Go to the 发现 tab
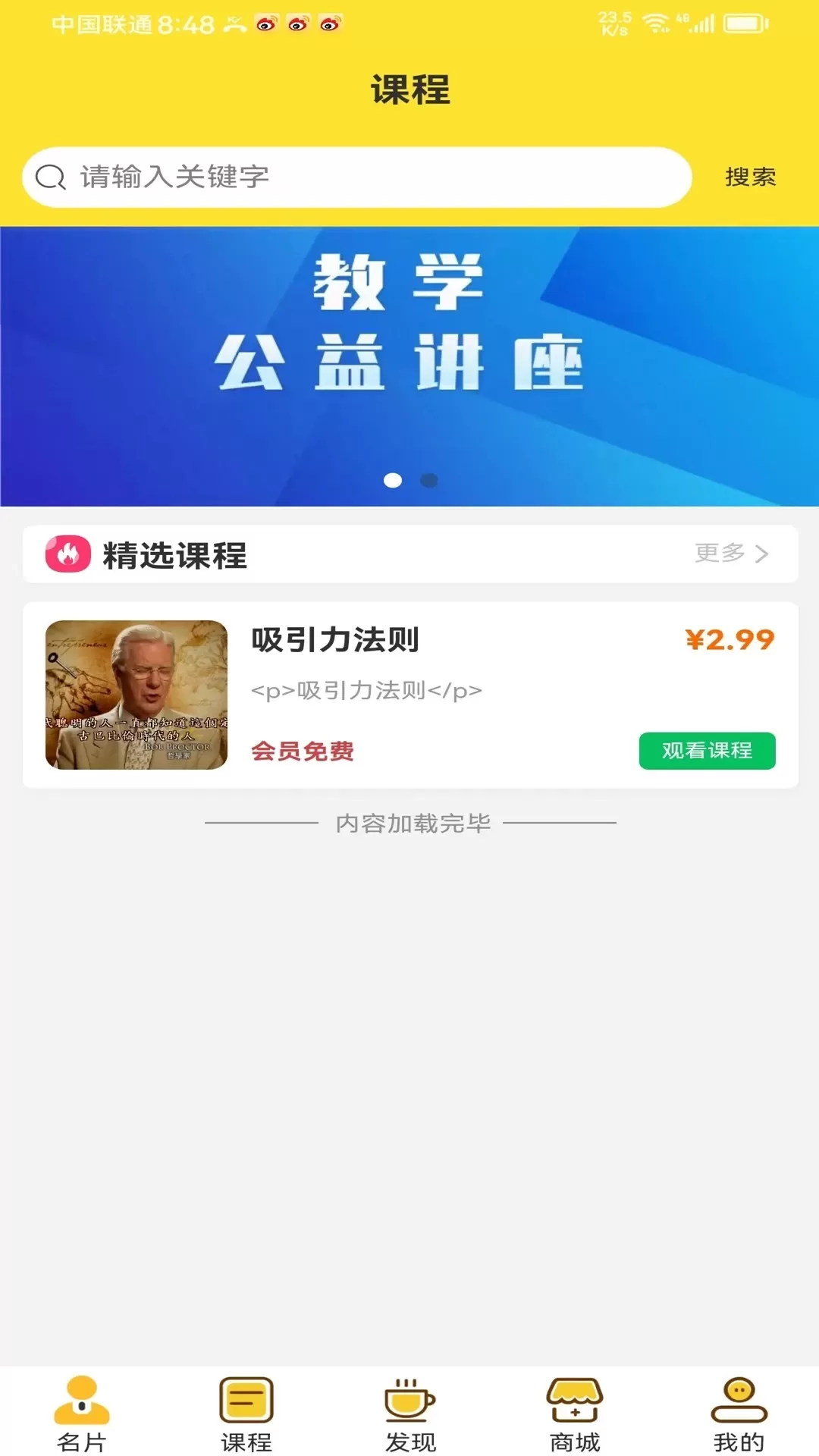Viewport: 819px width, 1456px height. [x=410, y=1414]
